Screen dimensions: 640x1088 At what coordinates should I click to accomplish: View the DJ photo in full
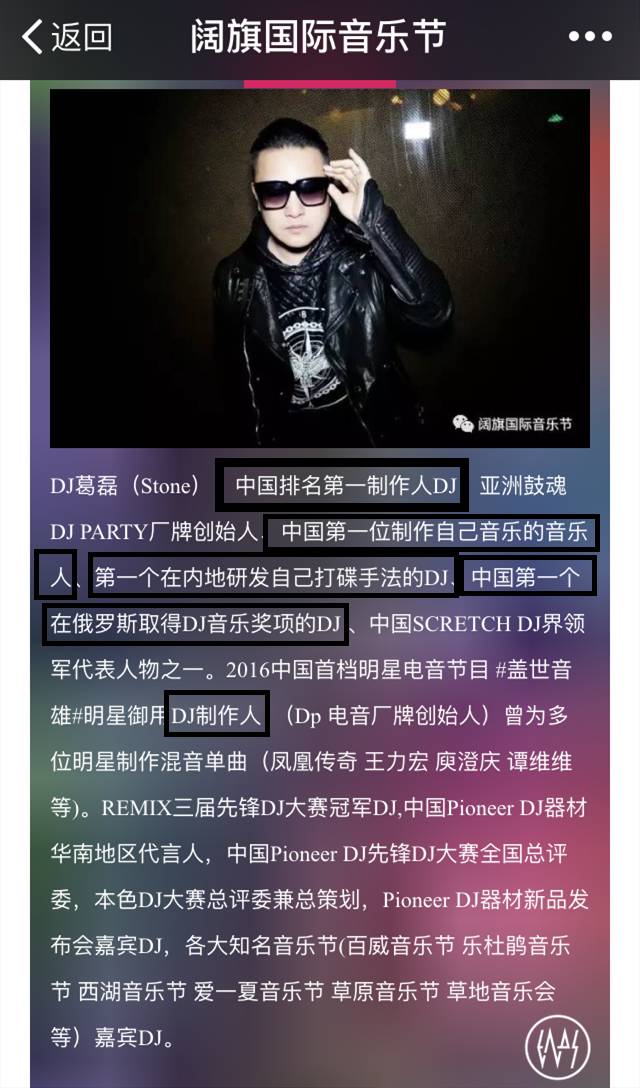(x=319, y=268)
